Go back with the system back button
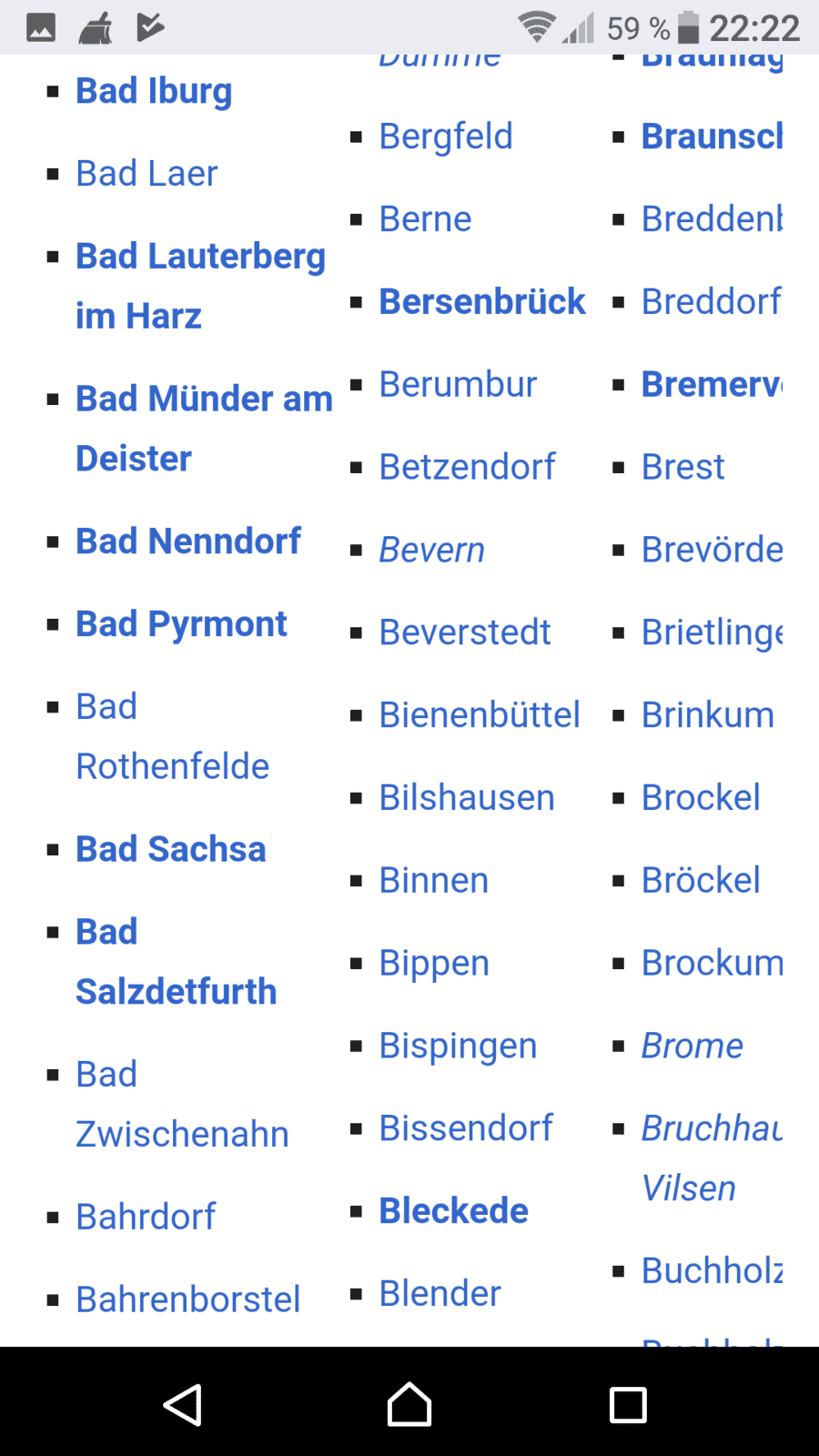Screen dimensions: 819x1456 coord(183,1404)
